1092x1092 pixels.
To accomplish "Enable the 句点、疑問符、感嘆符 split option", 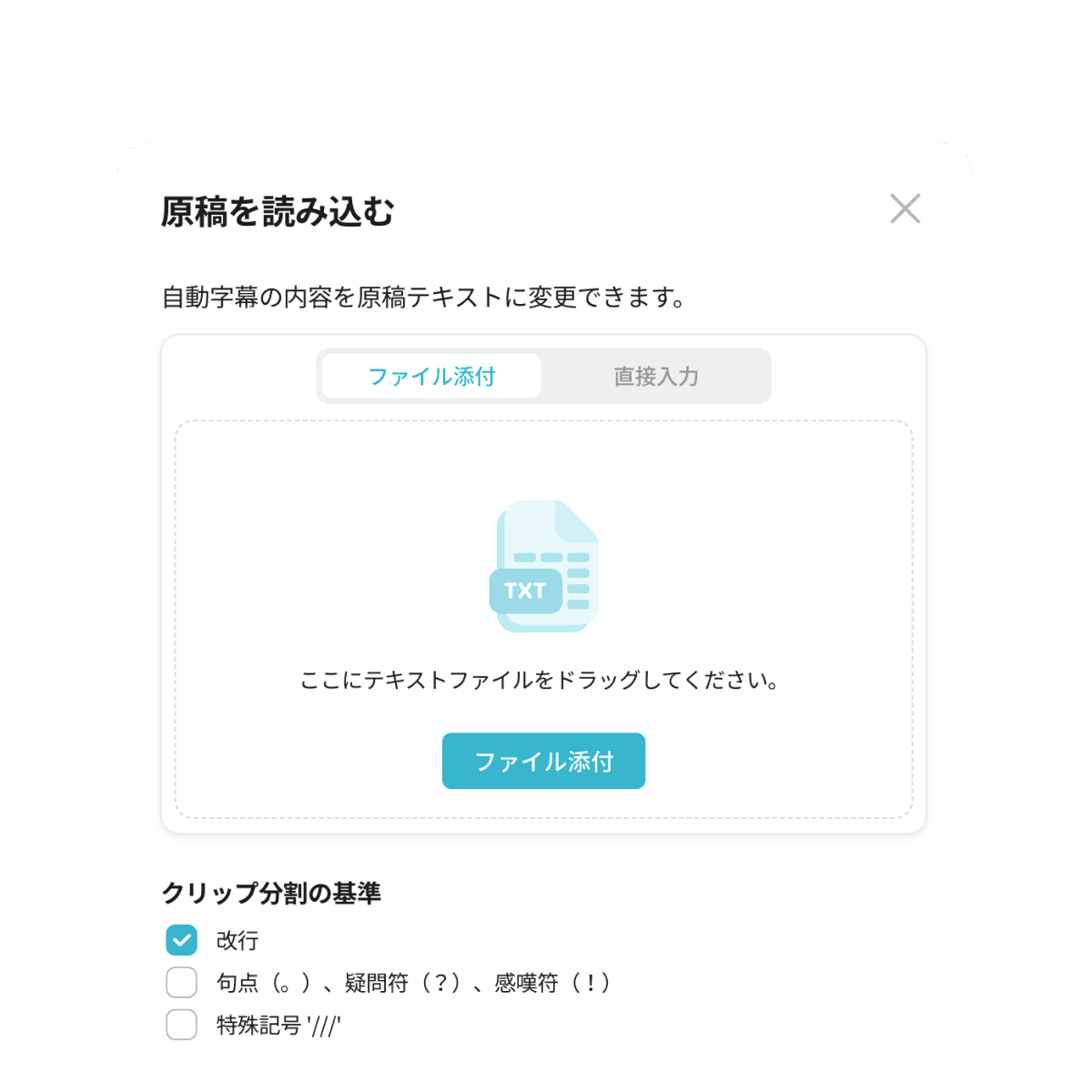I will tap(181, 983).
